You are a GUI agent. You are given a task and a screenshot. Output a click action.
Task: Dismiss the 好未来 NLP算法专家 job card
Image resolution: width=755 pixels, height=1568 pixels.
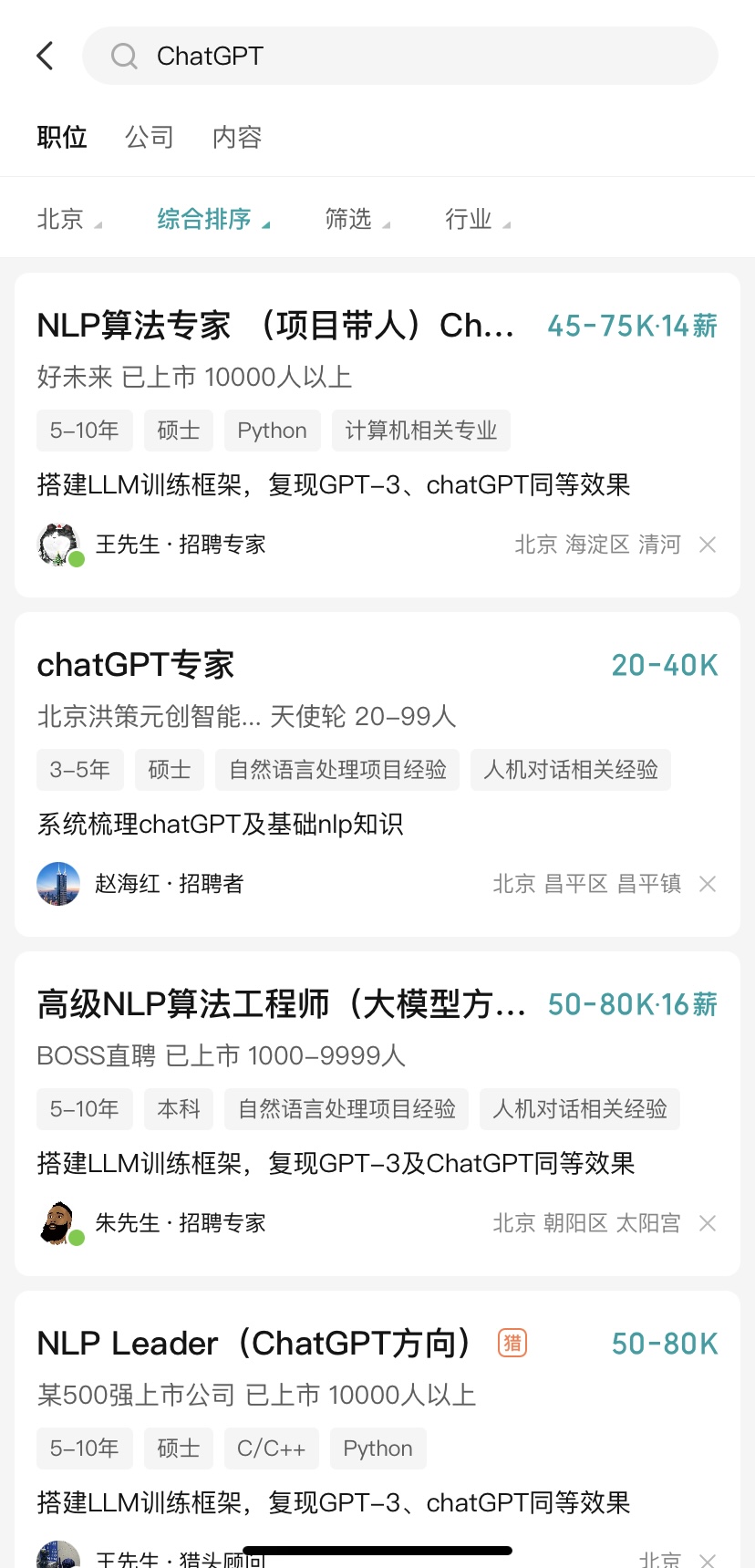coord(708,545)
